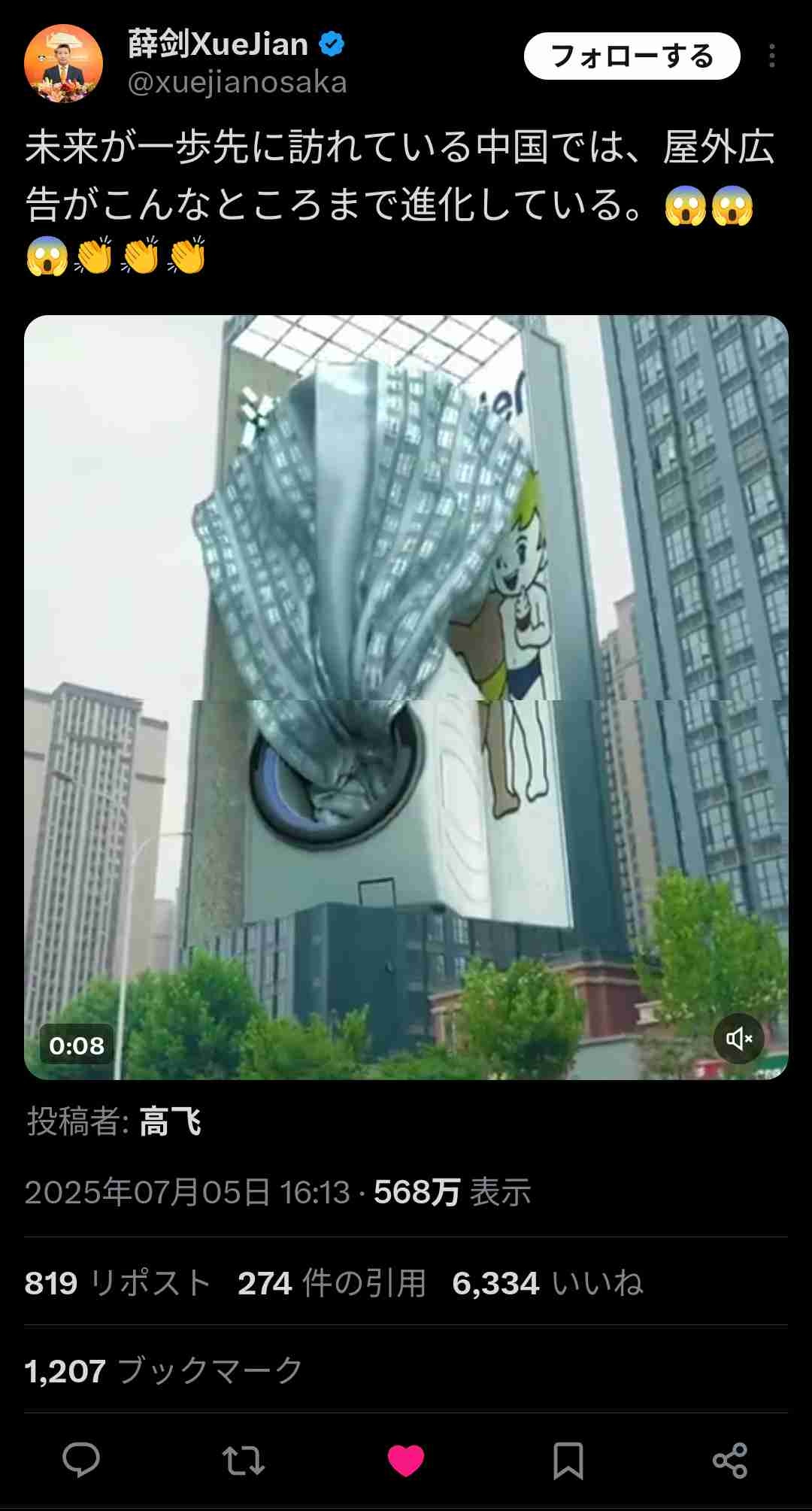Open 薛剑XueJian's profile picture
The height and width of the screenshot is (1511, 812).
[63, 63]
